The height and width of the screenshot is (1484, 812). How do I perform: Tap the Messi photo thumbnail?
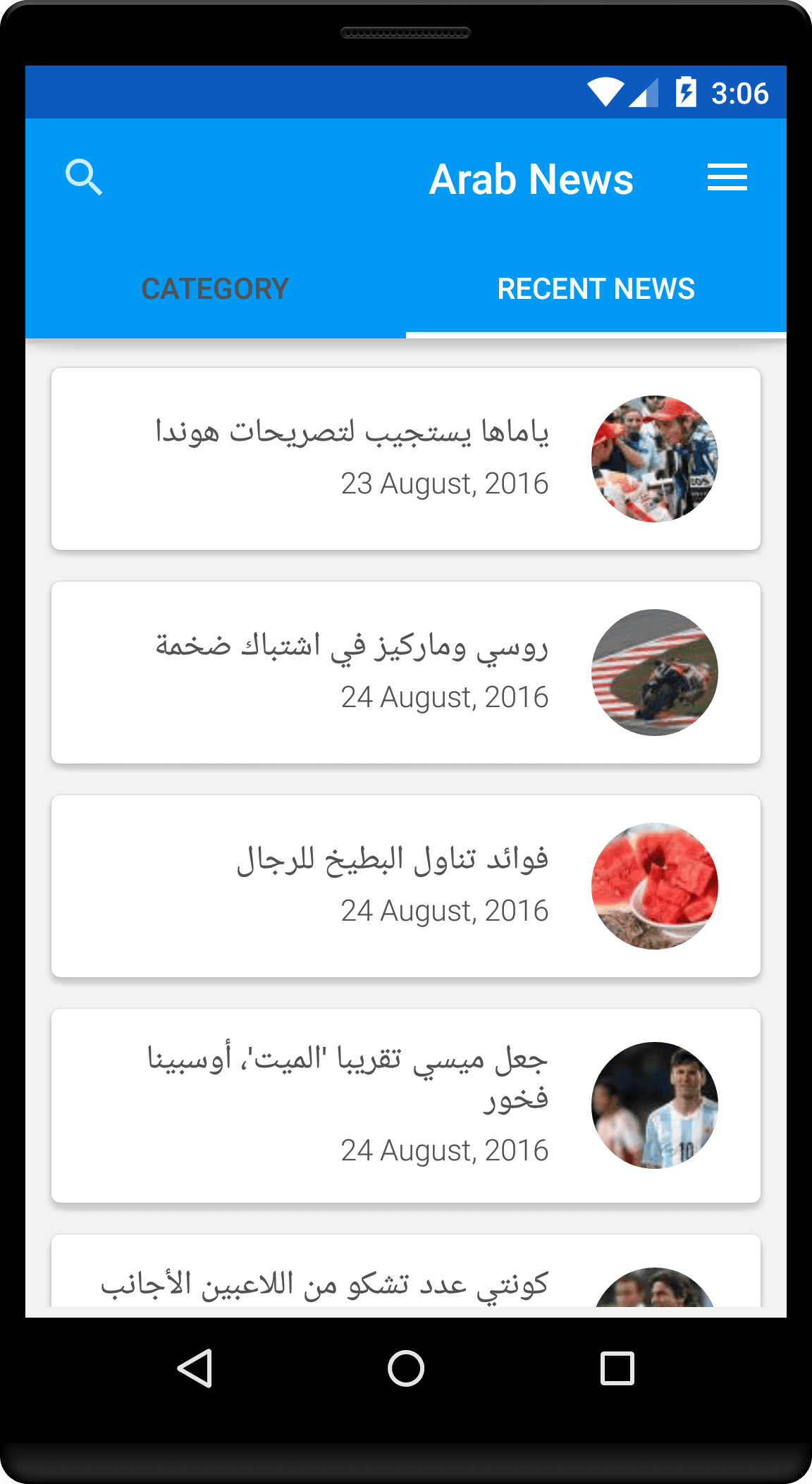point(655,1105)
